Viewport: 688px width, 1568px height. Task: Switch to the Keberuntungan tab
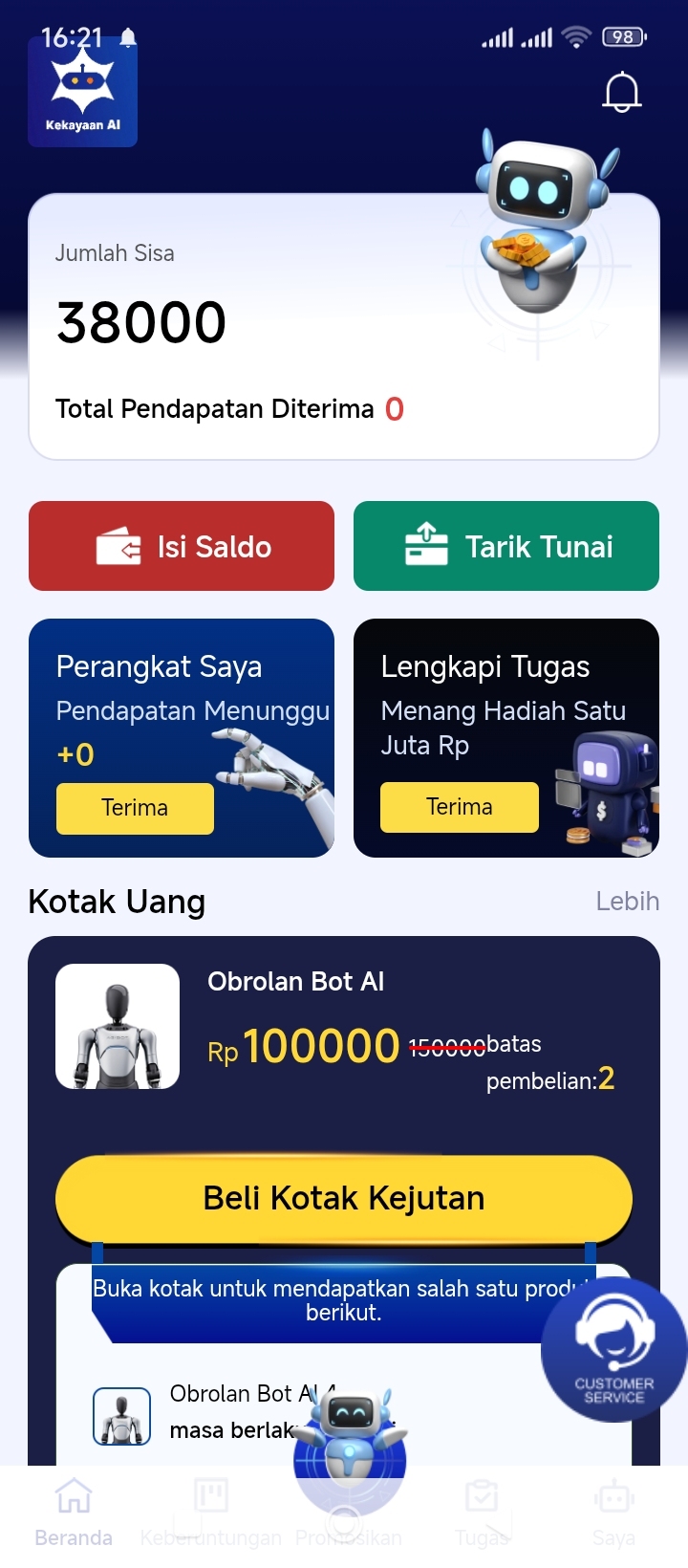pyautogui.click(x=211, y=1513)
